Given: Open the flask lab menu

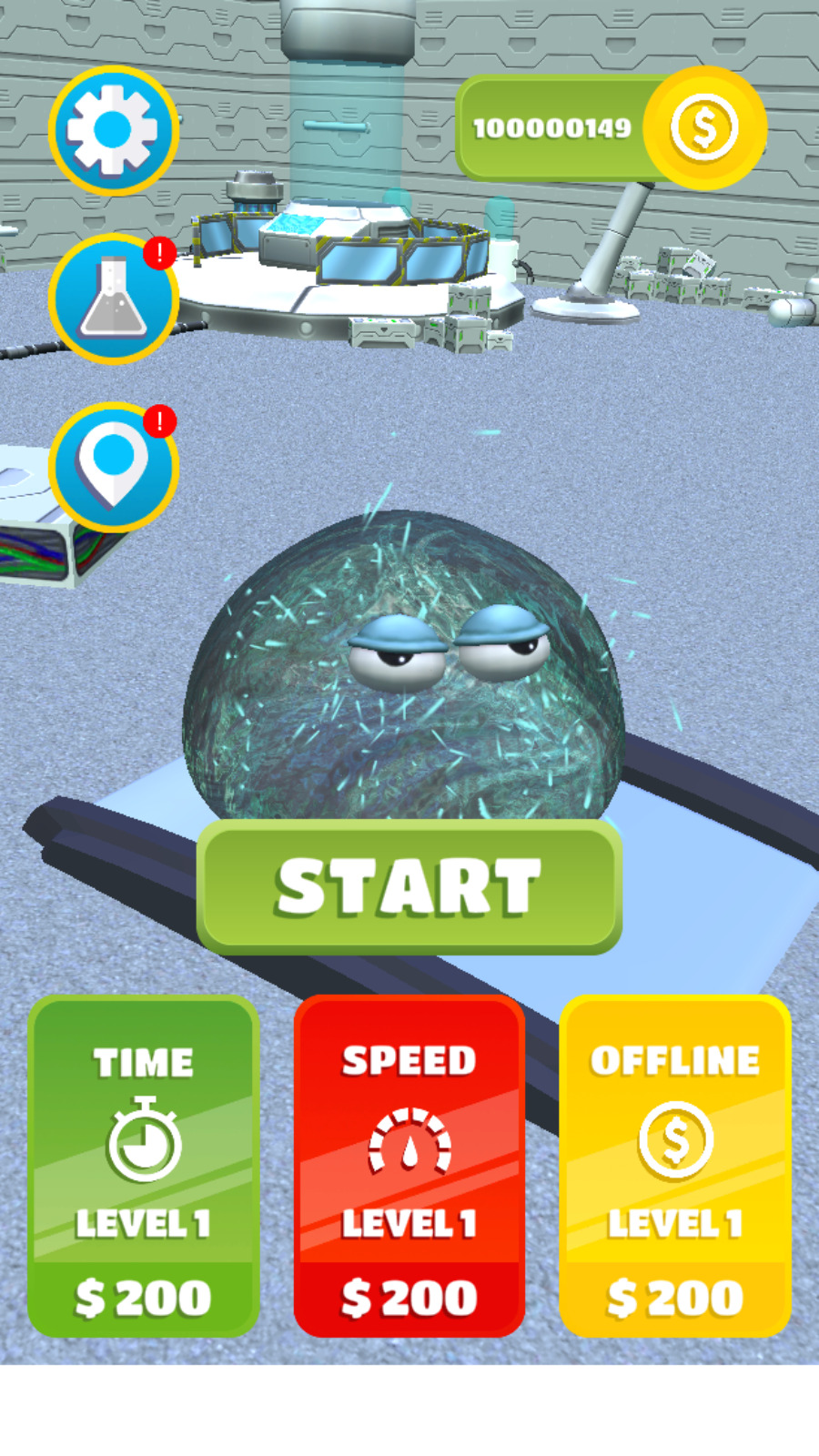Looking at the screenshot, I should point(113,298).
